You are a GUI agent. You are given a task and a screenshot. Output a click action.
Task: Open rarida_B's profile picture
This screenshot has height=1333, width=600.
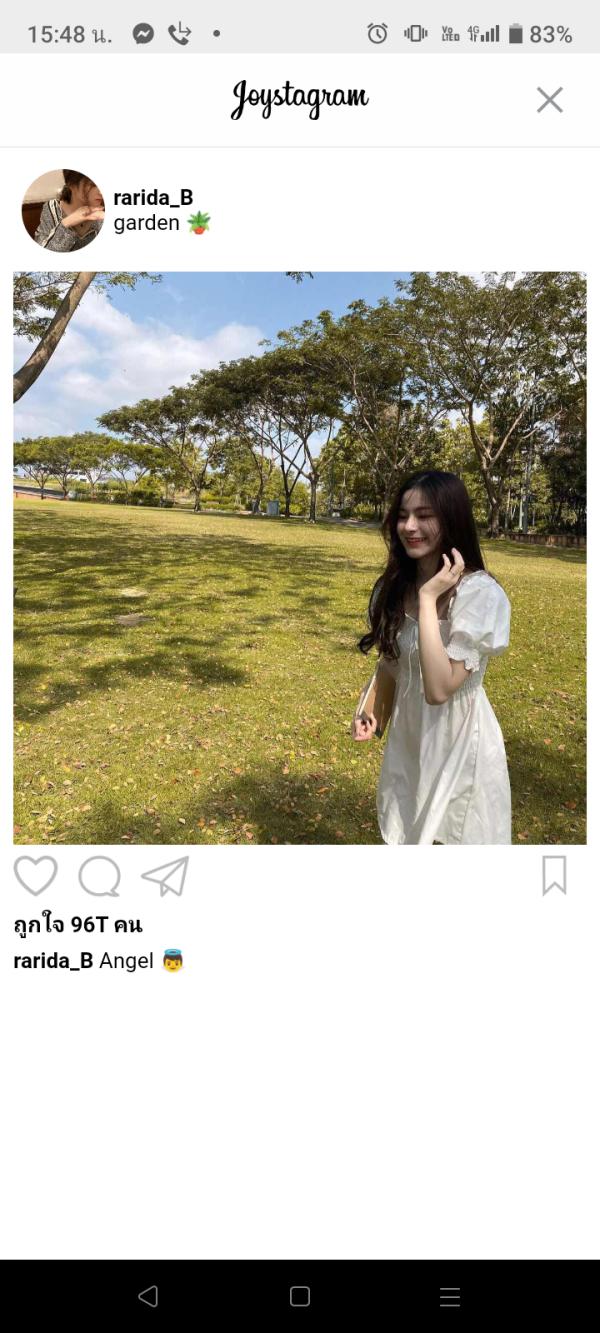(x=63, y=210)
